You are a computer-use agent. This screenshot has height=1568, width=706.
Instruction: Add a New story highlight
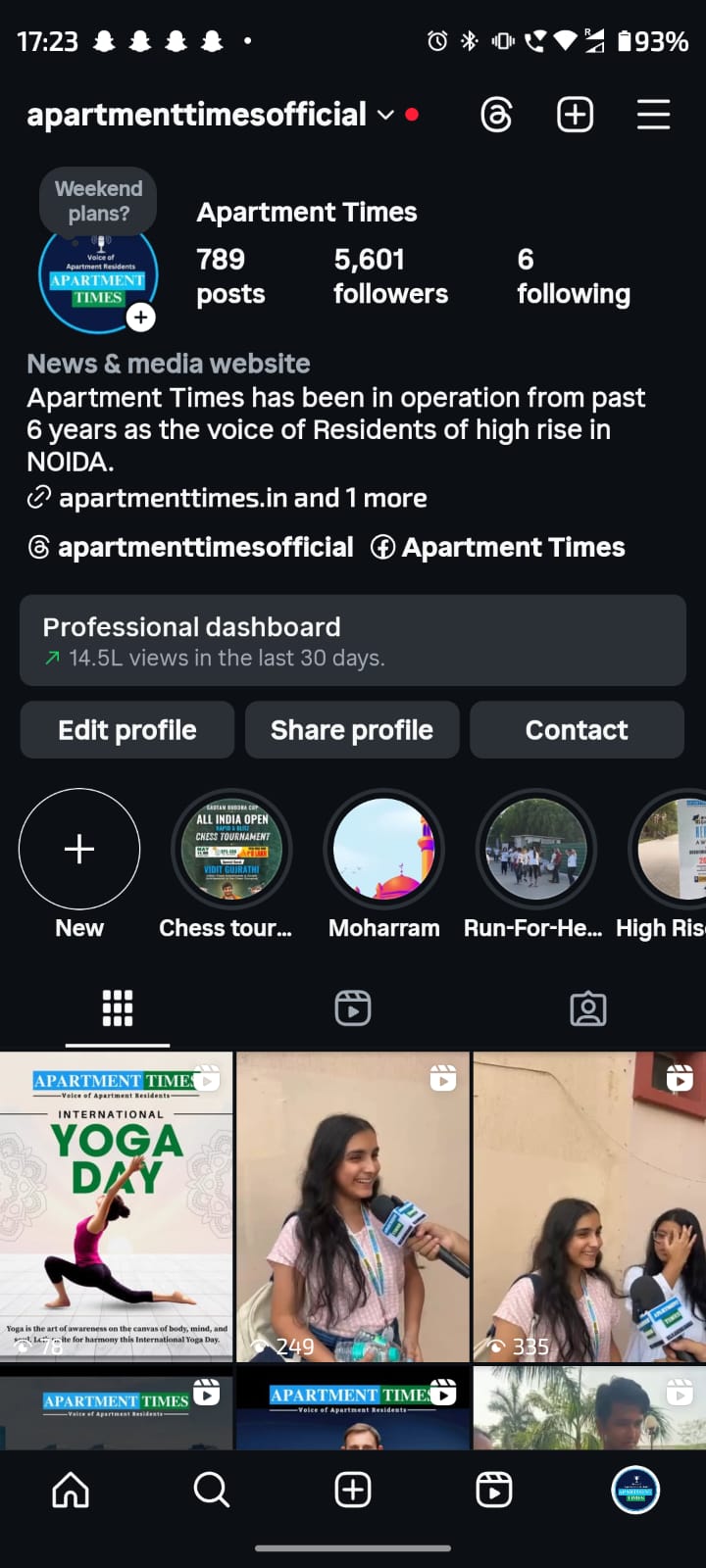[x=79, y=849]
